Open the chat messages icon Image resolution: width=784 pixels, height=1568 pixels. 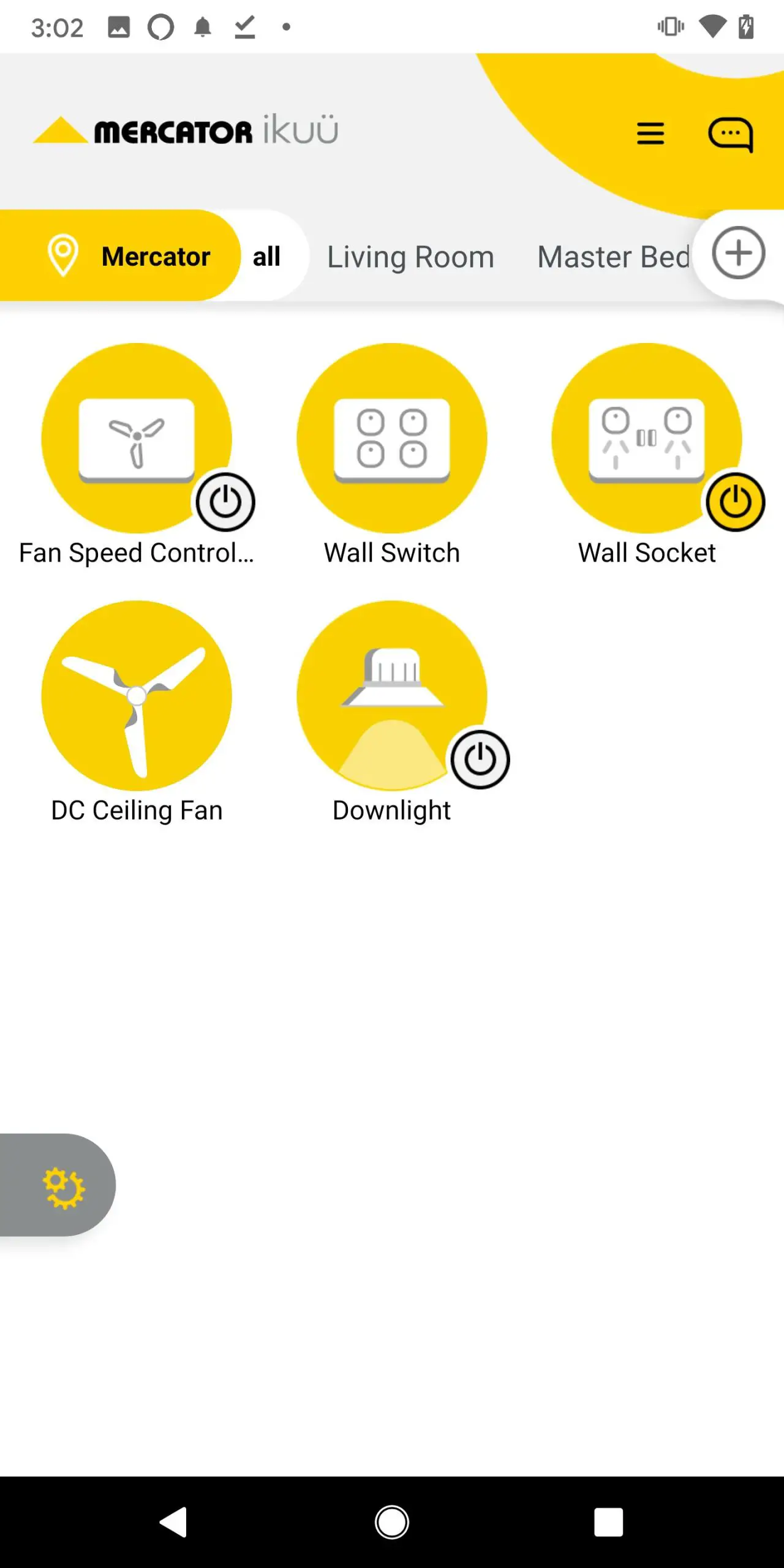(x=730, y=134)
